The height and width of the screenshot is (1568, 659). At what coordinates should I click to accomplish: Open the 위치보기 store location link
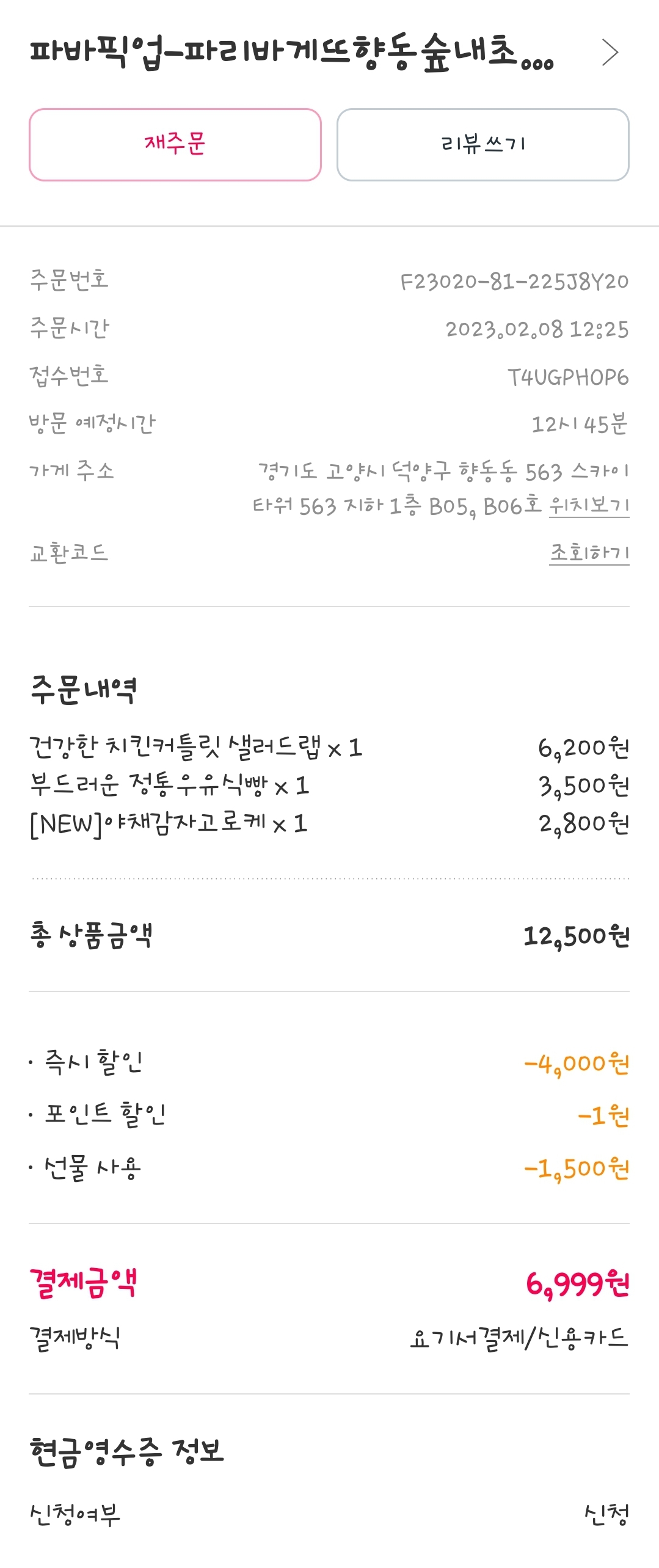[589, 505]
